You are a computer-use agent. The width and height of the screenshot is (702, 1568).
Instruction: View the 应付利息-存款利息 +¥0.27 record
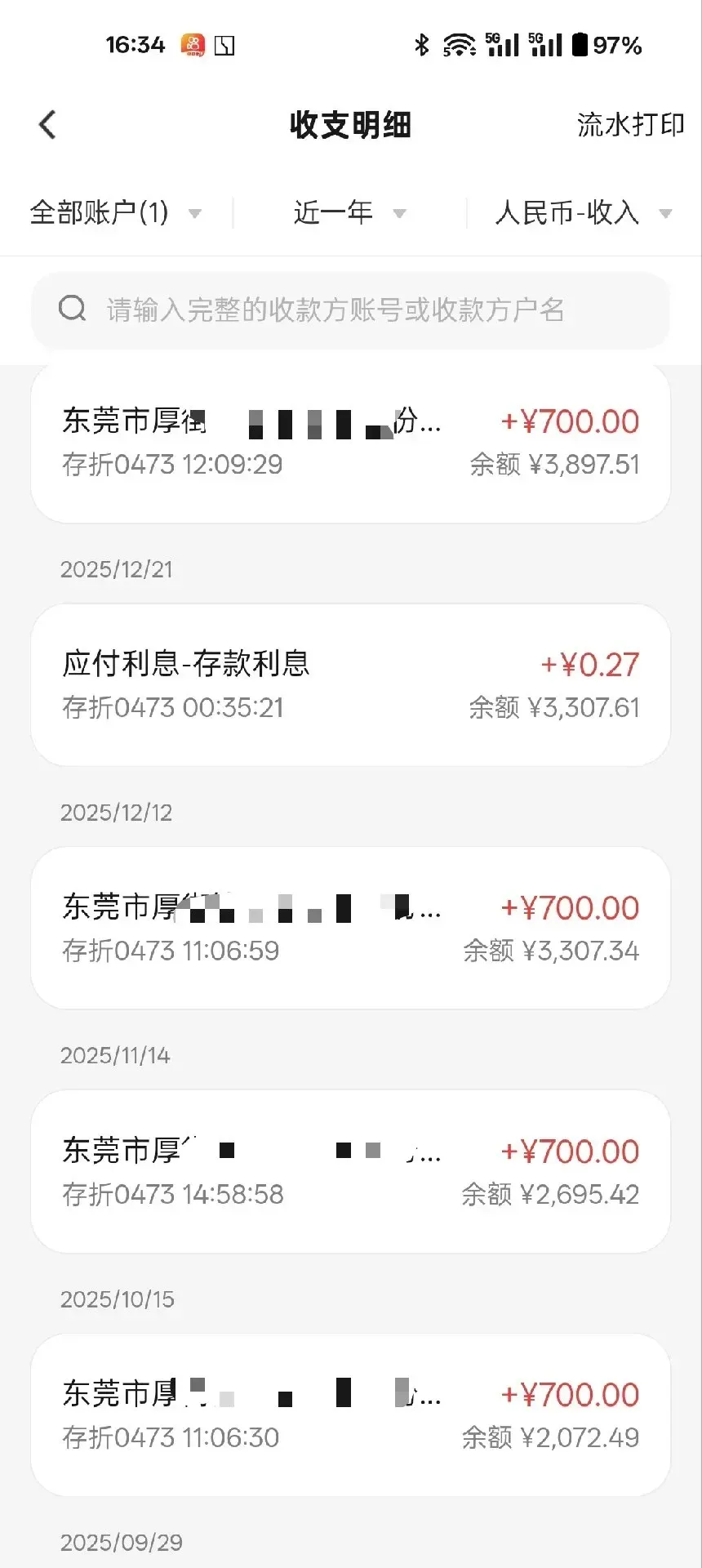point(351,684)
